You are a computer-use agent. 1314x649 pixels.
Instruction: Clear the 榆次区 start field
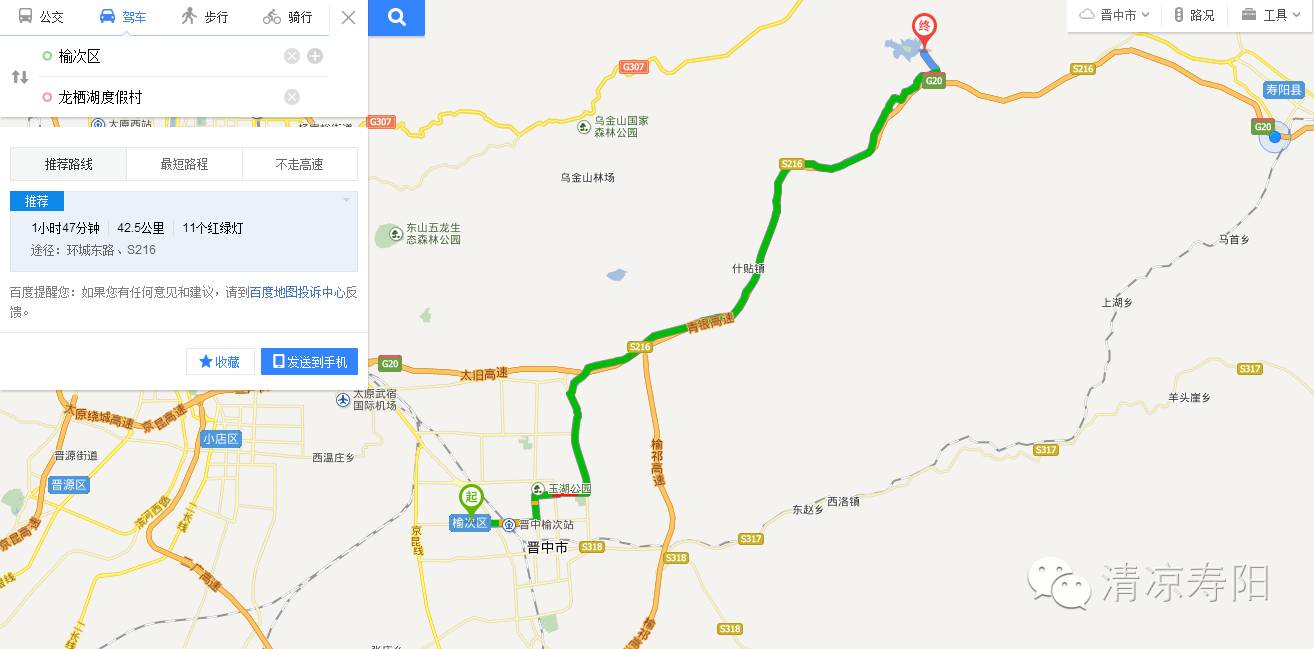(292, 56)
